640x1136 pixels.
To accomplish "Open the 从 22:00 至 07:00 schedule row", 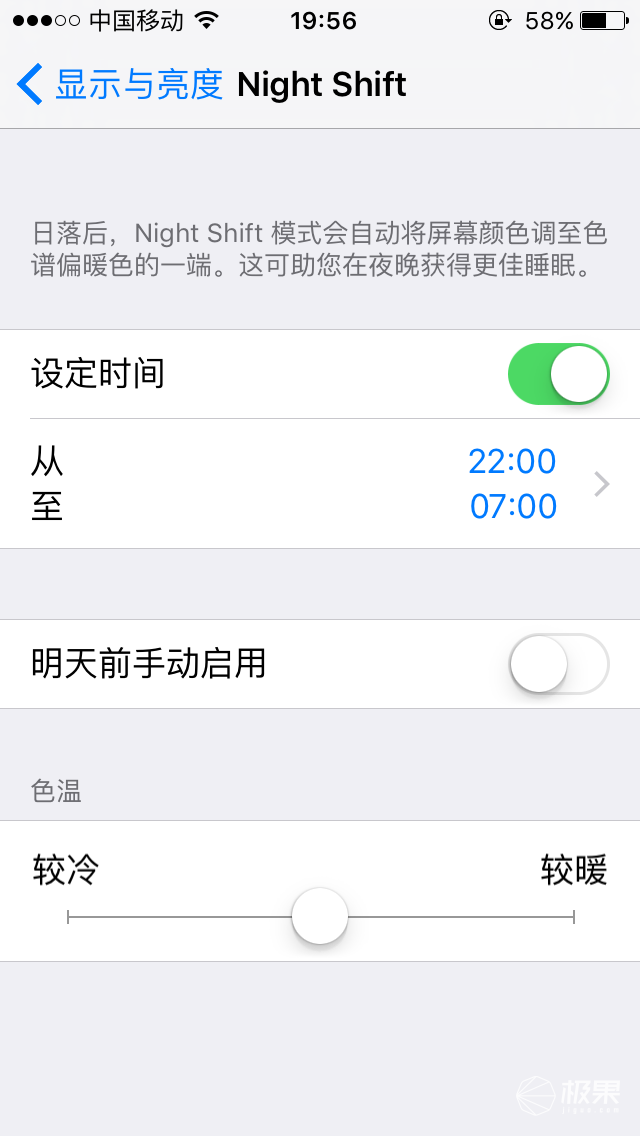I will (320, 484).
